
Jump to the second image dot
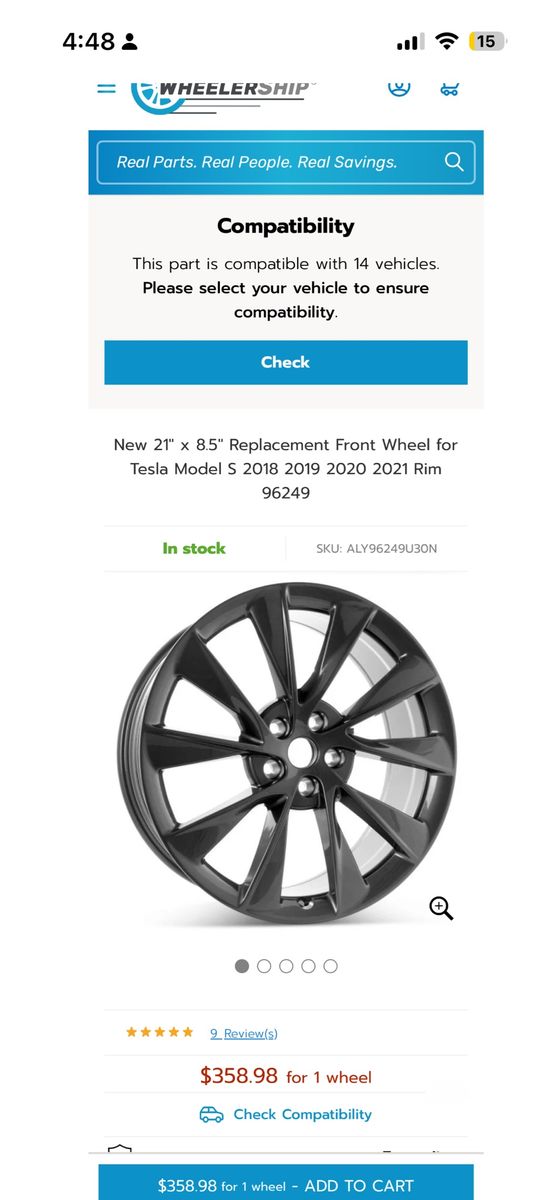pyautogui.click(x=264, y=966)
